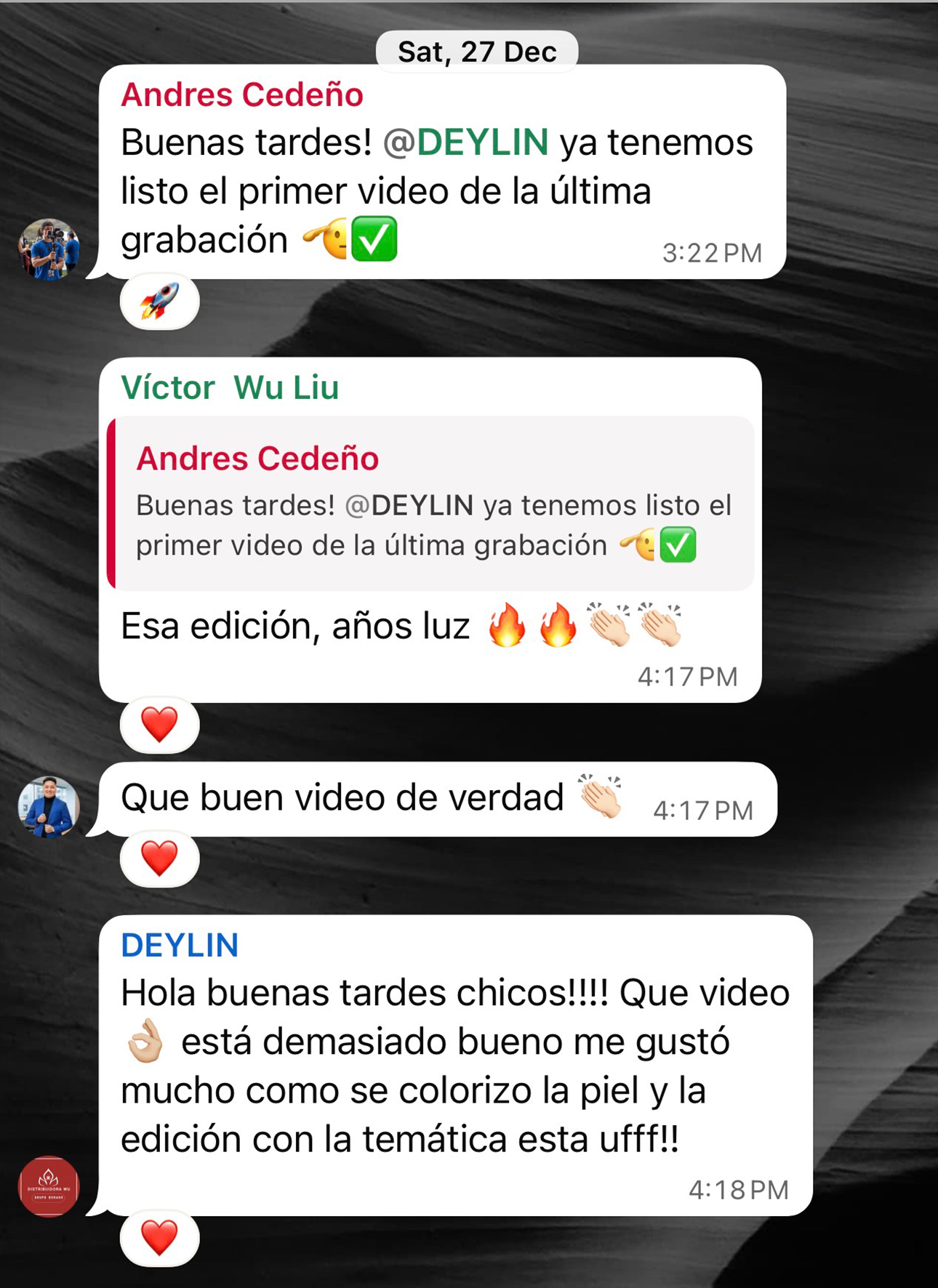View heart reaction under "Que buen video de verdad"
The height and width of the screenshot is (1288, 938).
159,858
